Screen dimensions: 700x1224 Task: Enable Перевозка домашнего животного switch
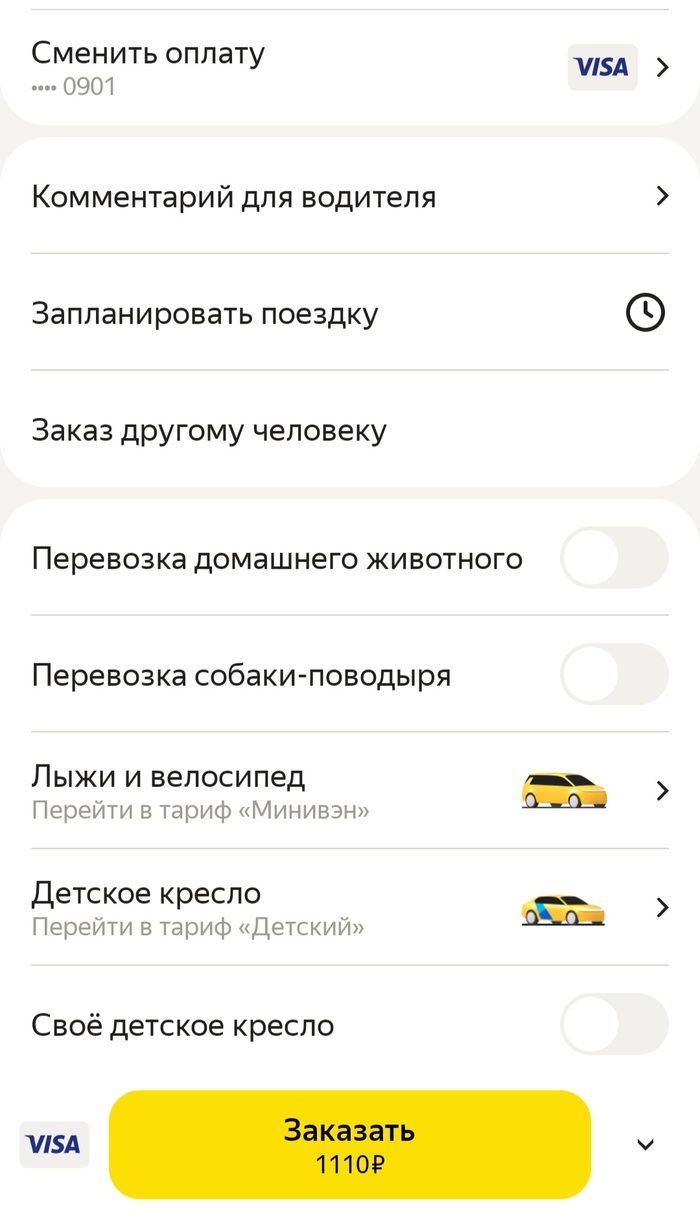click(x=613, y=558)
